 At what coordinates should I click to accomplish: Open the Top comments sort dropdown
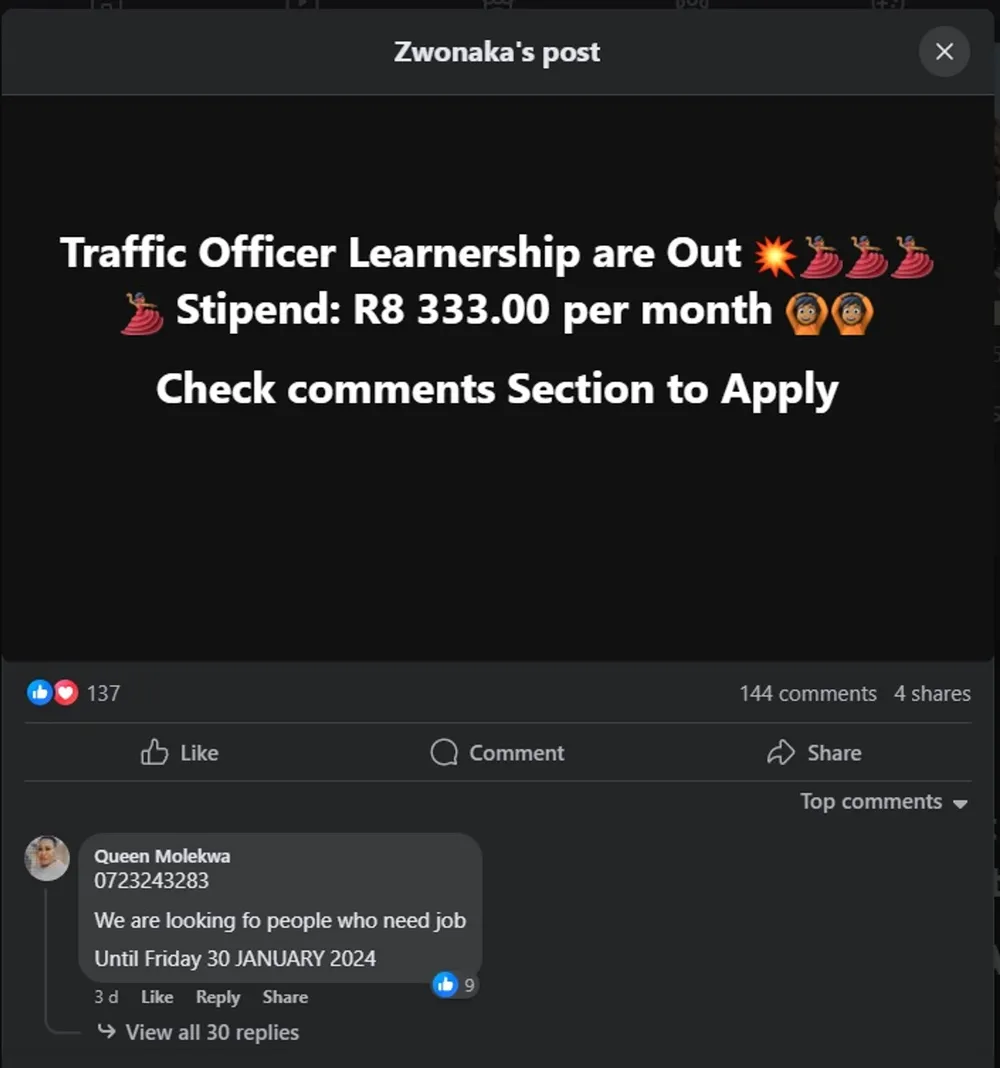pyautogui.click(x=884, y=802)
